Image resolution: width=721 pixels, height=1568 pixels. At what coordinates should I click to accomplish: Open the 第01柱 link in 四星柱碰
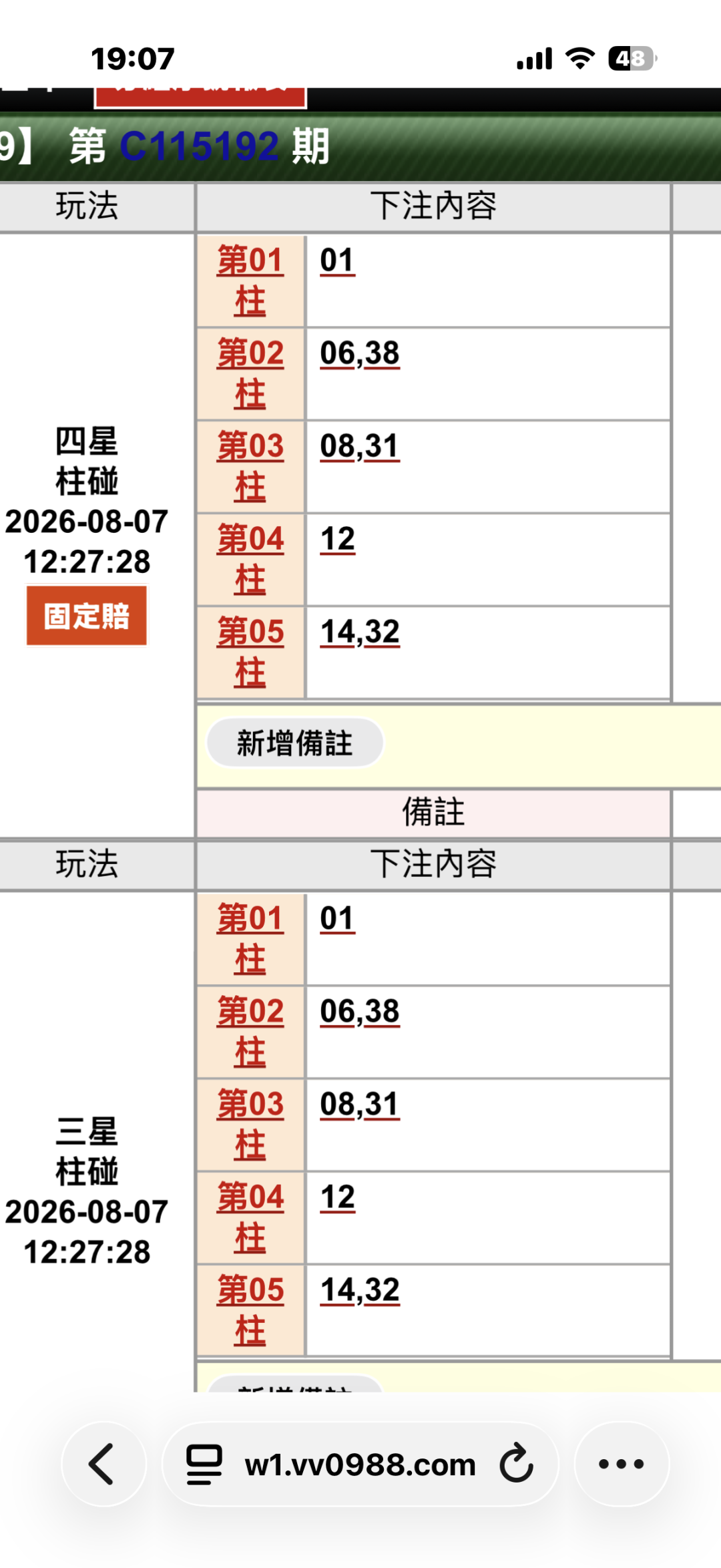click(x=250, y=280)
